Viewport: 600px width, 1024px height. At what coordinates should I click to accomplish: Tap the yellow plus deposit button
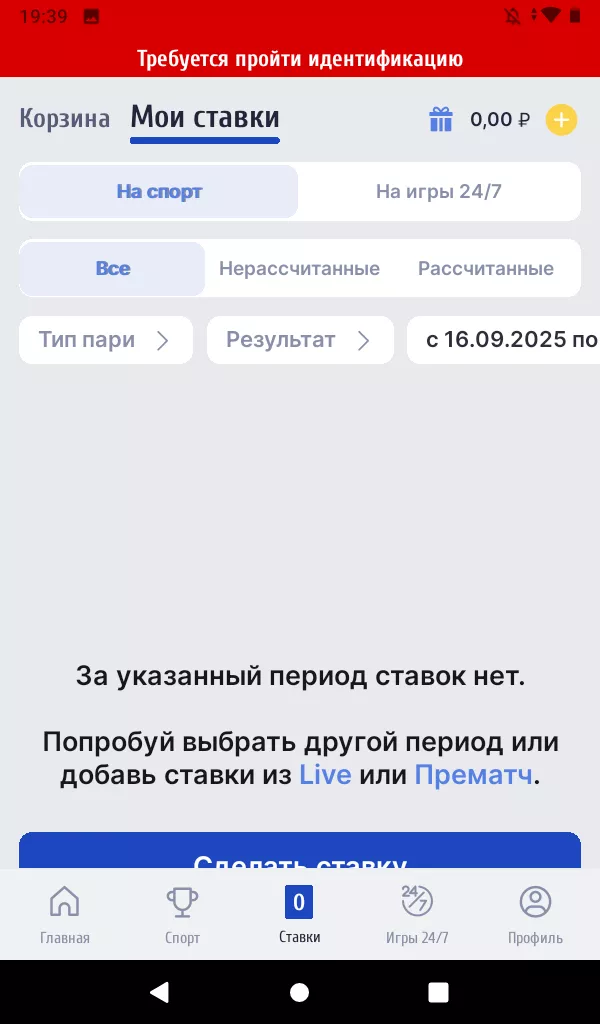coord(561,120)
